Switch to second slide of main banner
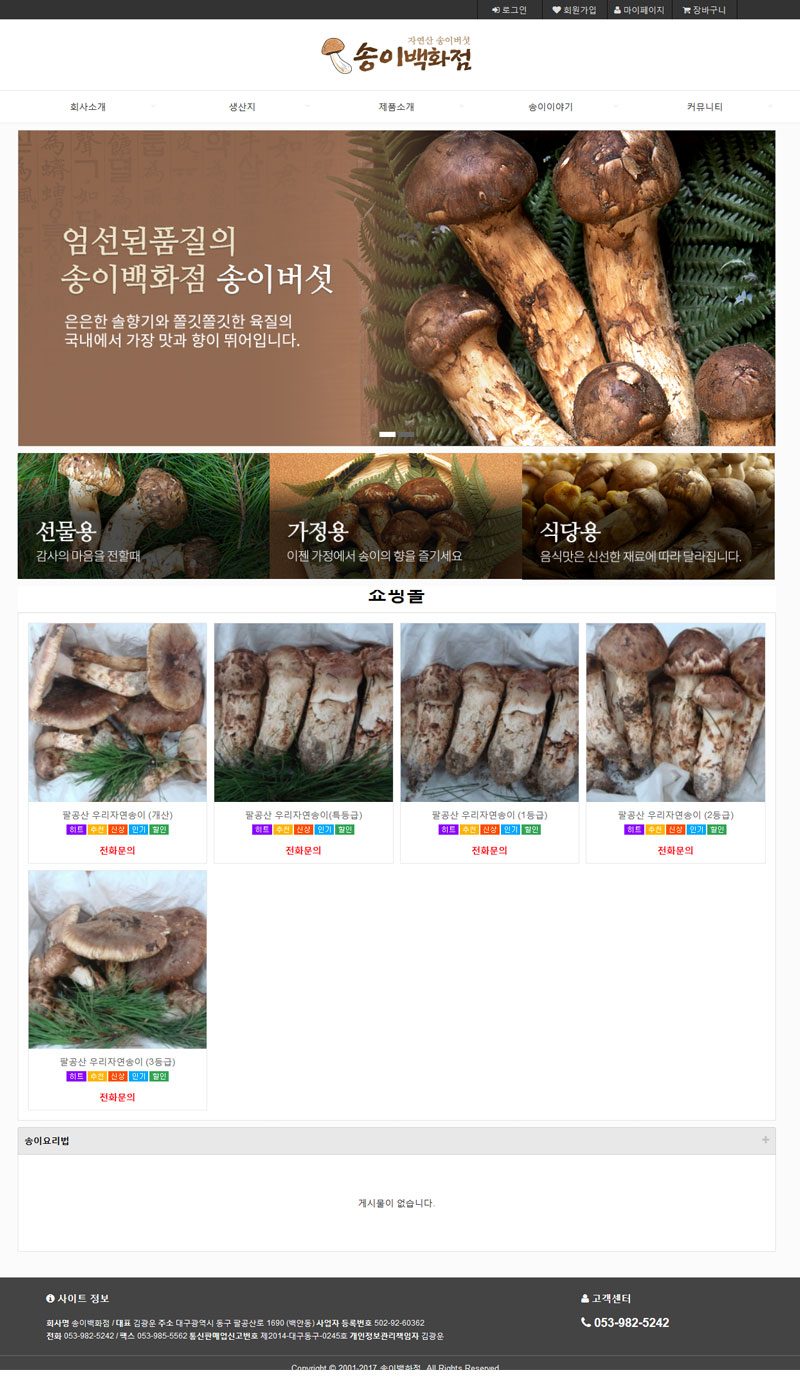800x1377 pixels. [407, 434]
